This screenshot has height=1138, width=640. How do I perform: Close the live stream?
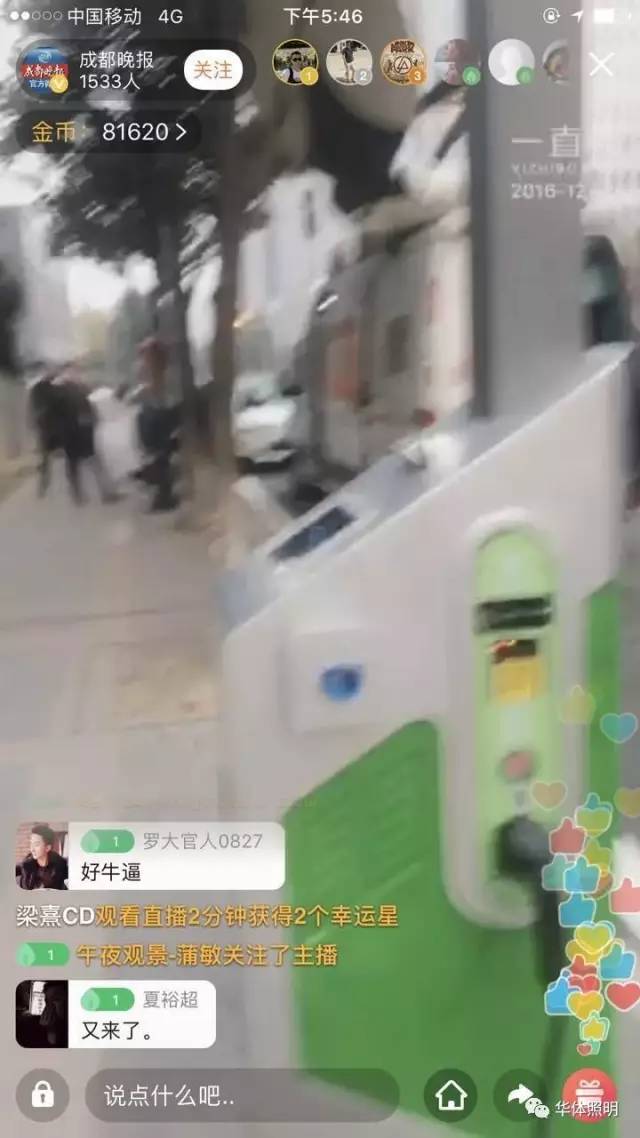pyautogui.click(x=601, y=65)
